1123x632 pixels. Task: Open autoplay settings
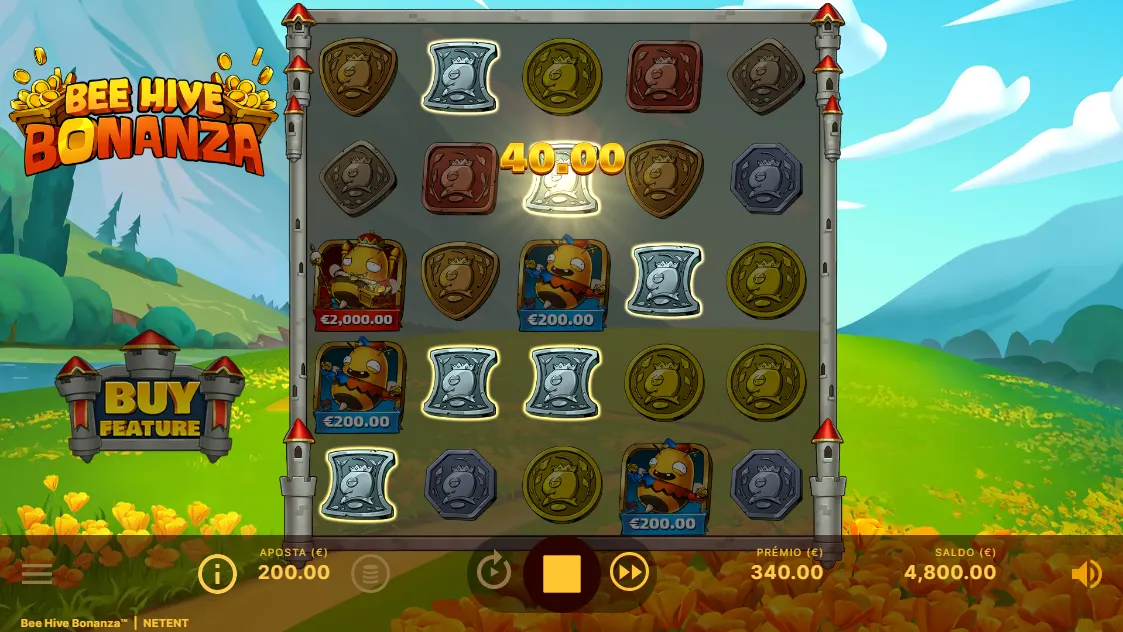point(494,573)
